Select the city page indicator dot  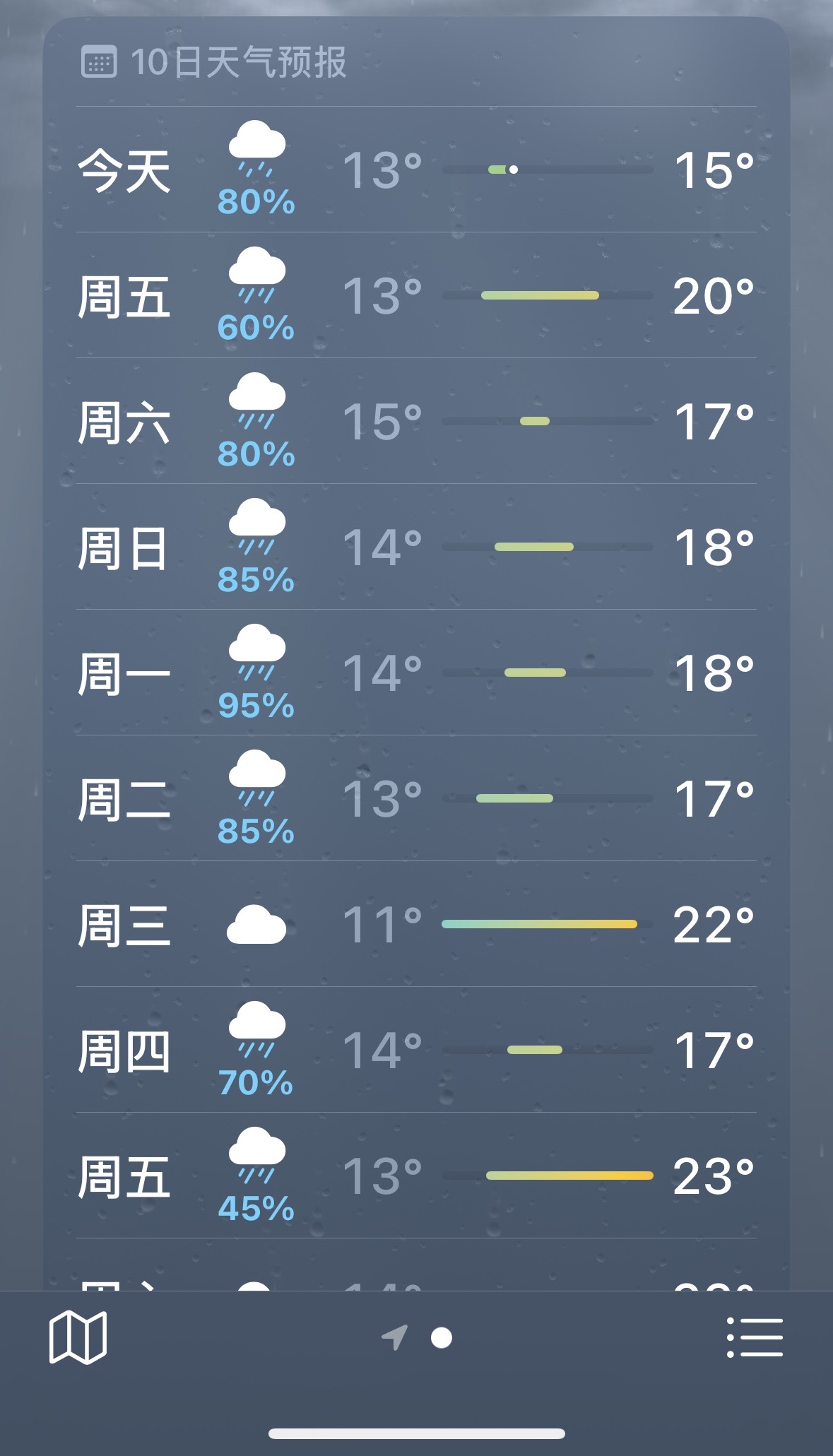coord(442,1337)
